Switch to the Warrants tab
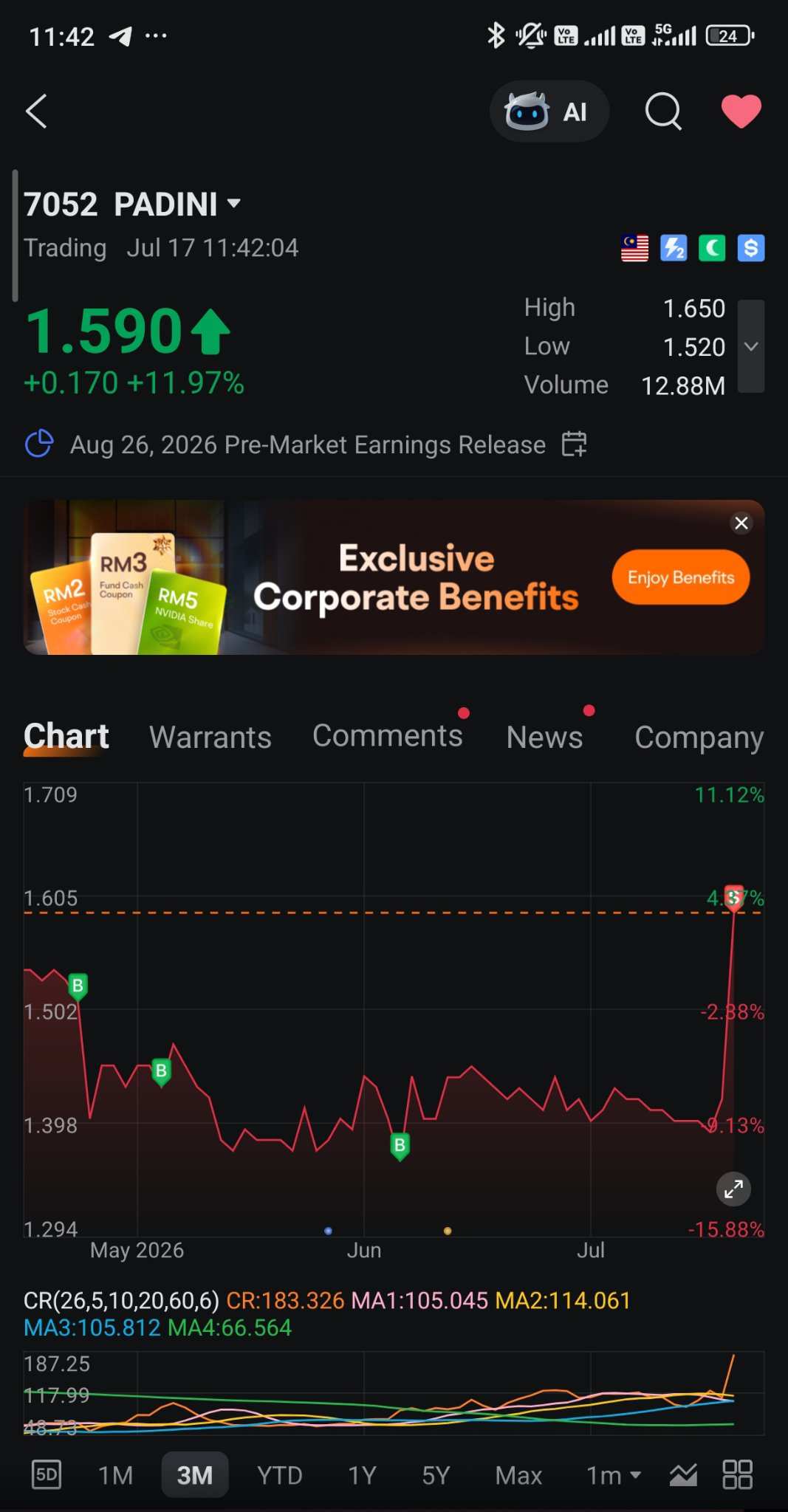788x1512 pixels. tap(210, 737)
